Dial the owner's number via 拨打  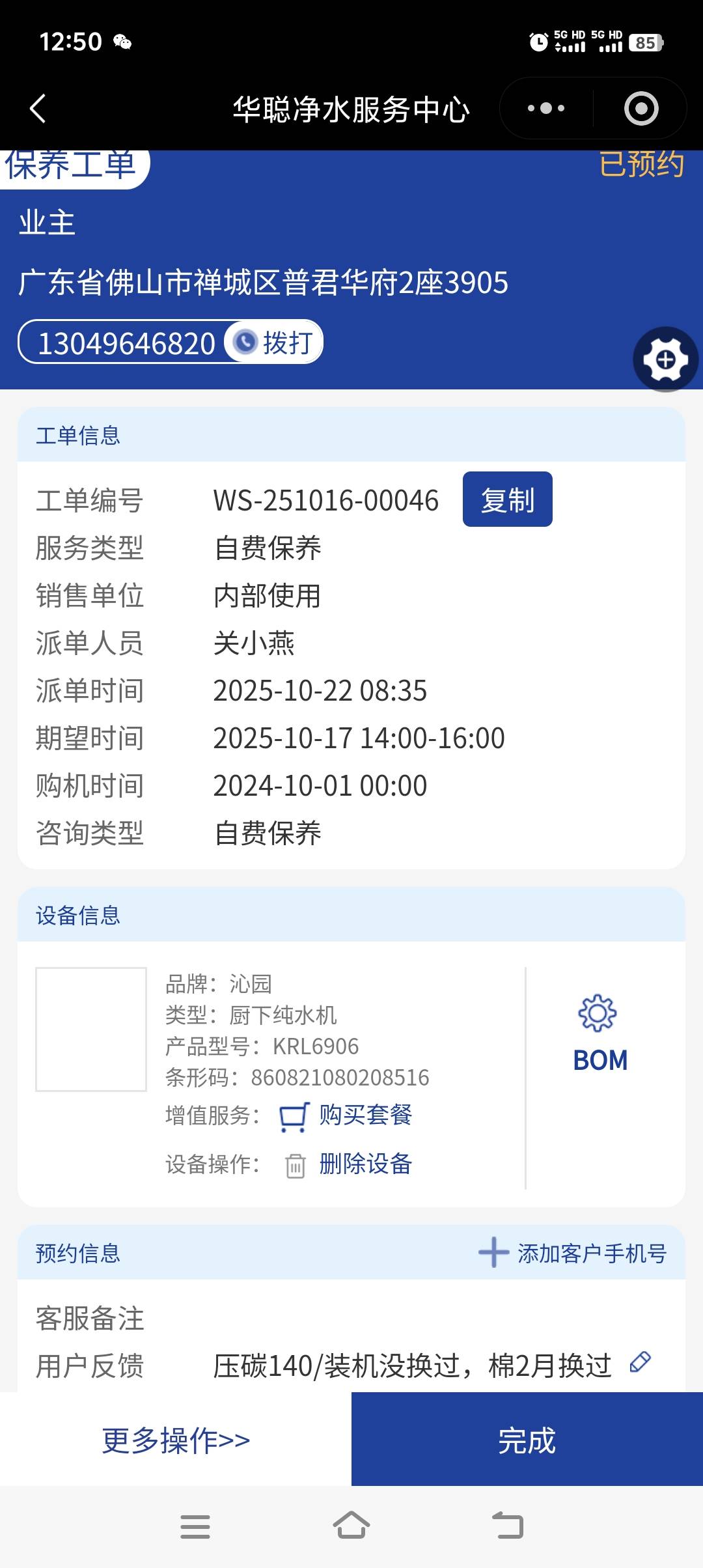click(x=275, y=343)
